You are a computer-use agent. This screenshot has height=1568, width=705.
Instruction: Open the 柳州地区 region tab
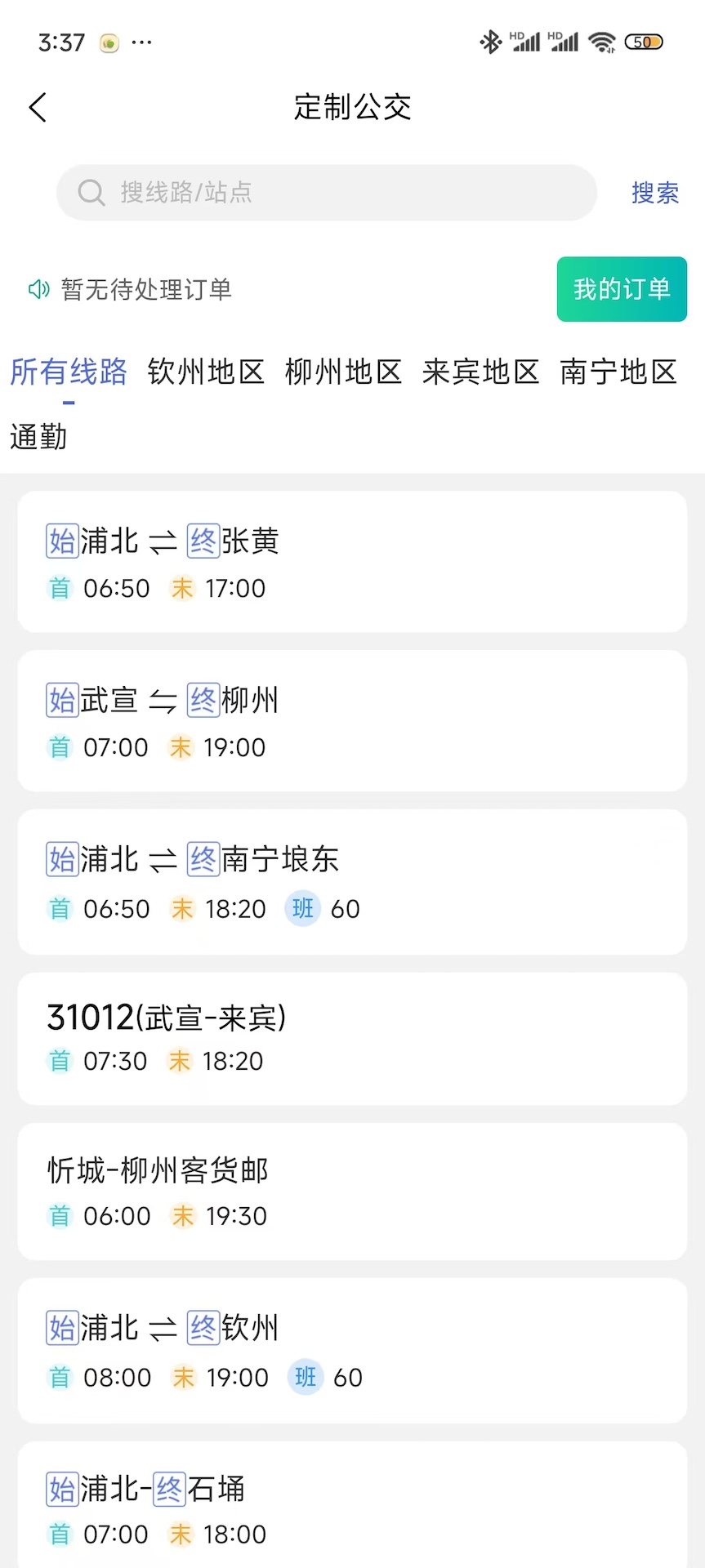(x=342, y=372)
